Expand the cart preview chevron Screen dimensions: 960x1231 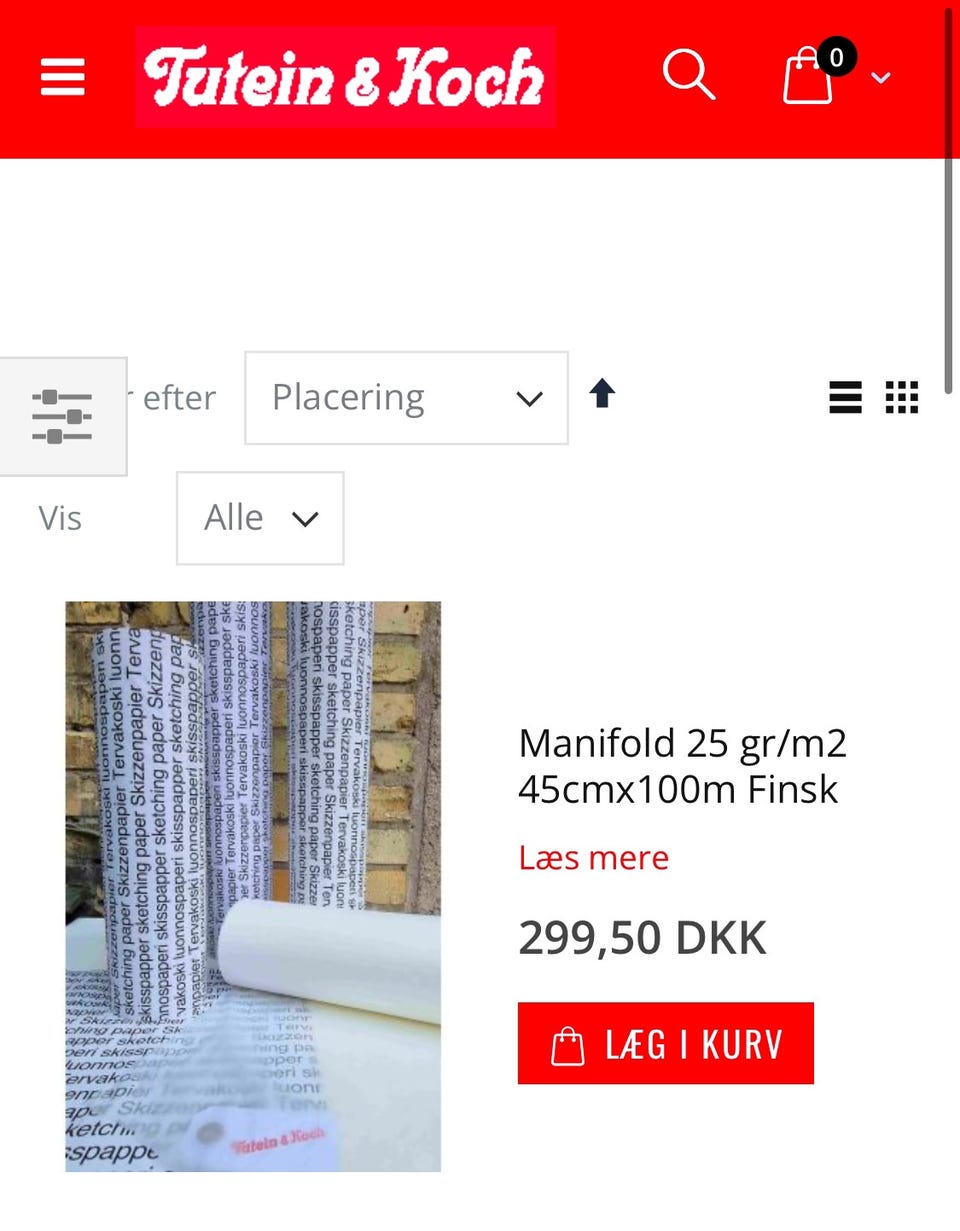881,77
